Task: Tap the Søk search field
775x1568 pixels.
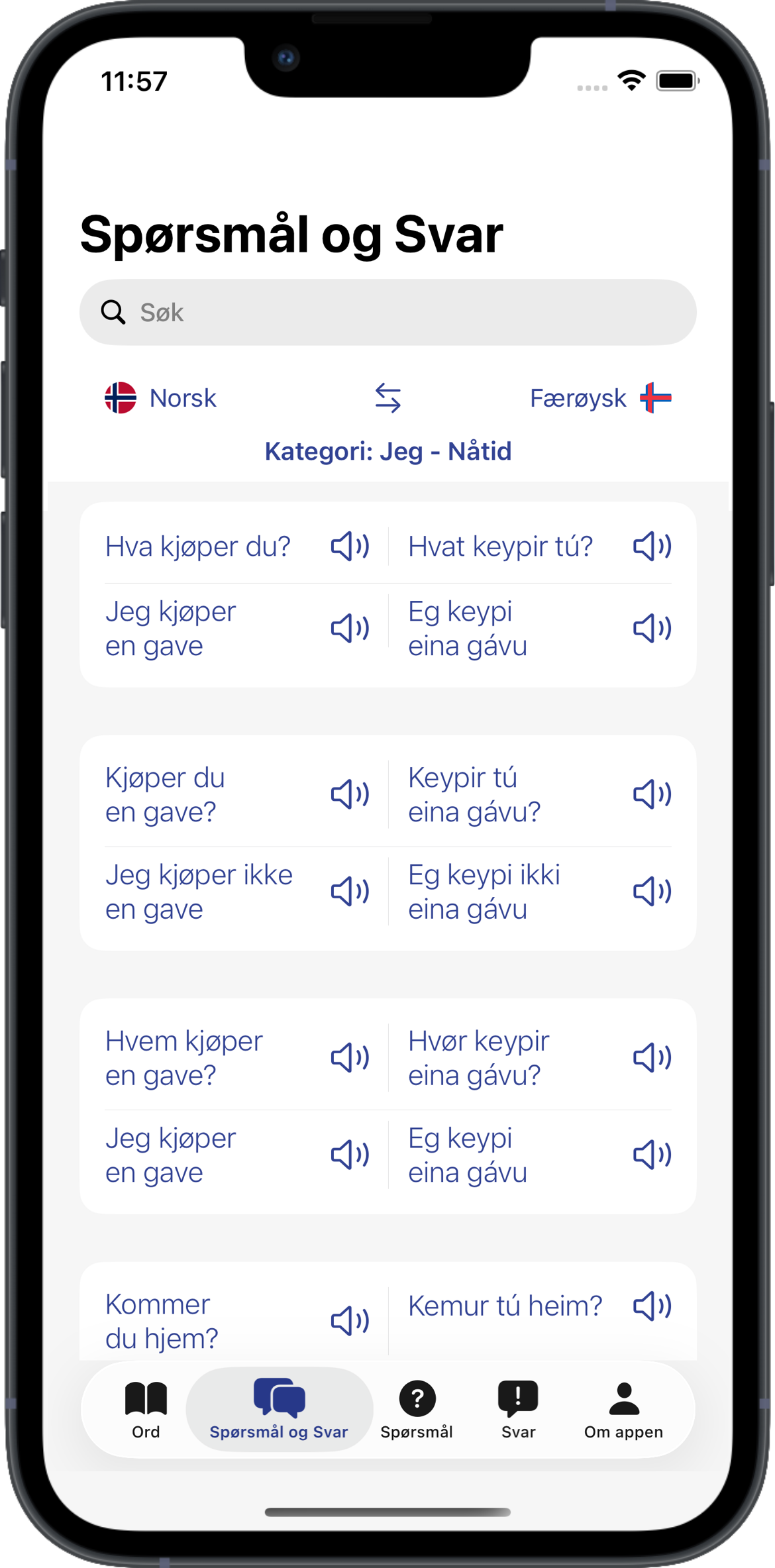Action: tap(387, 311)
